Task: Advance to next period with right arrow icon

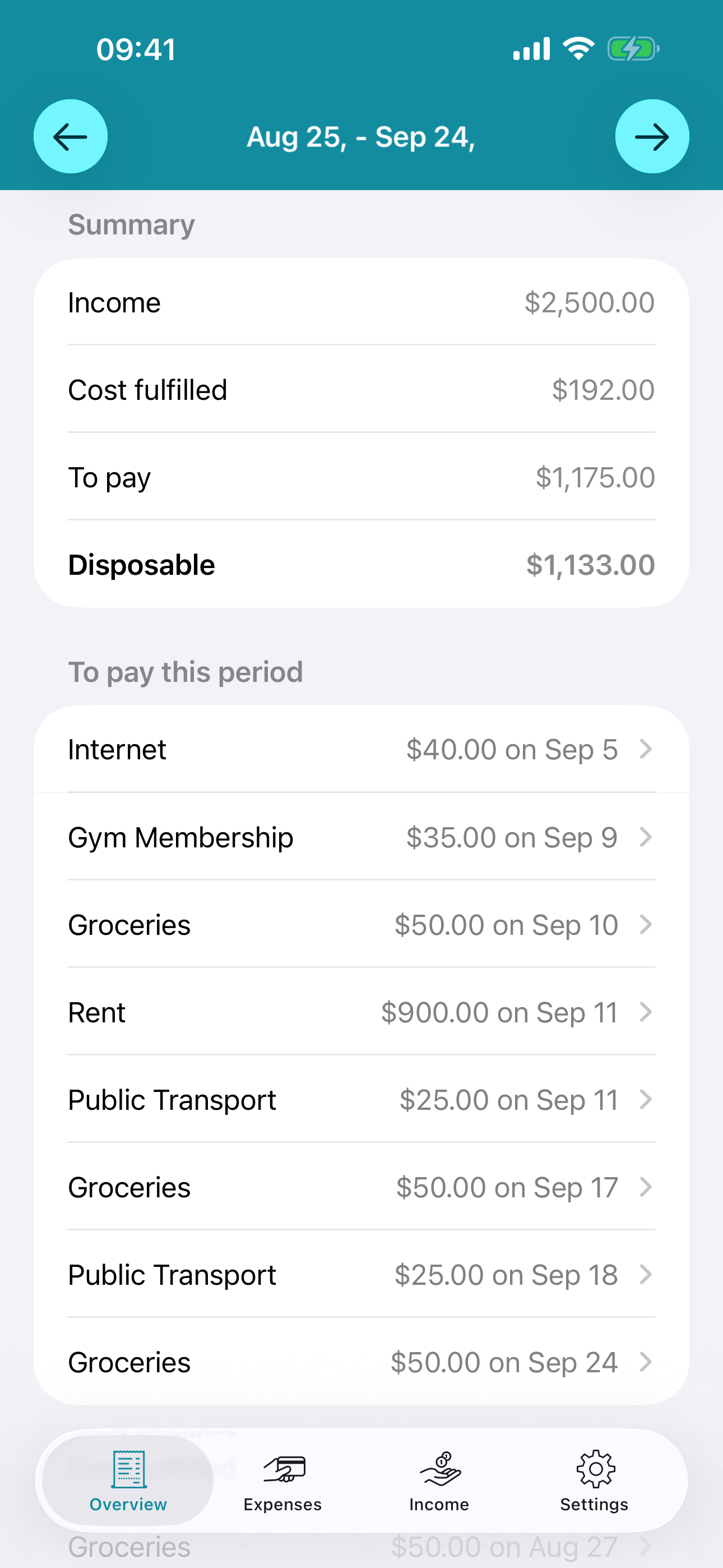Action: (652, 136)
